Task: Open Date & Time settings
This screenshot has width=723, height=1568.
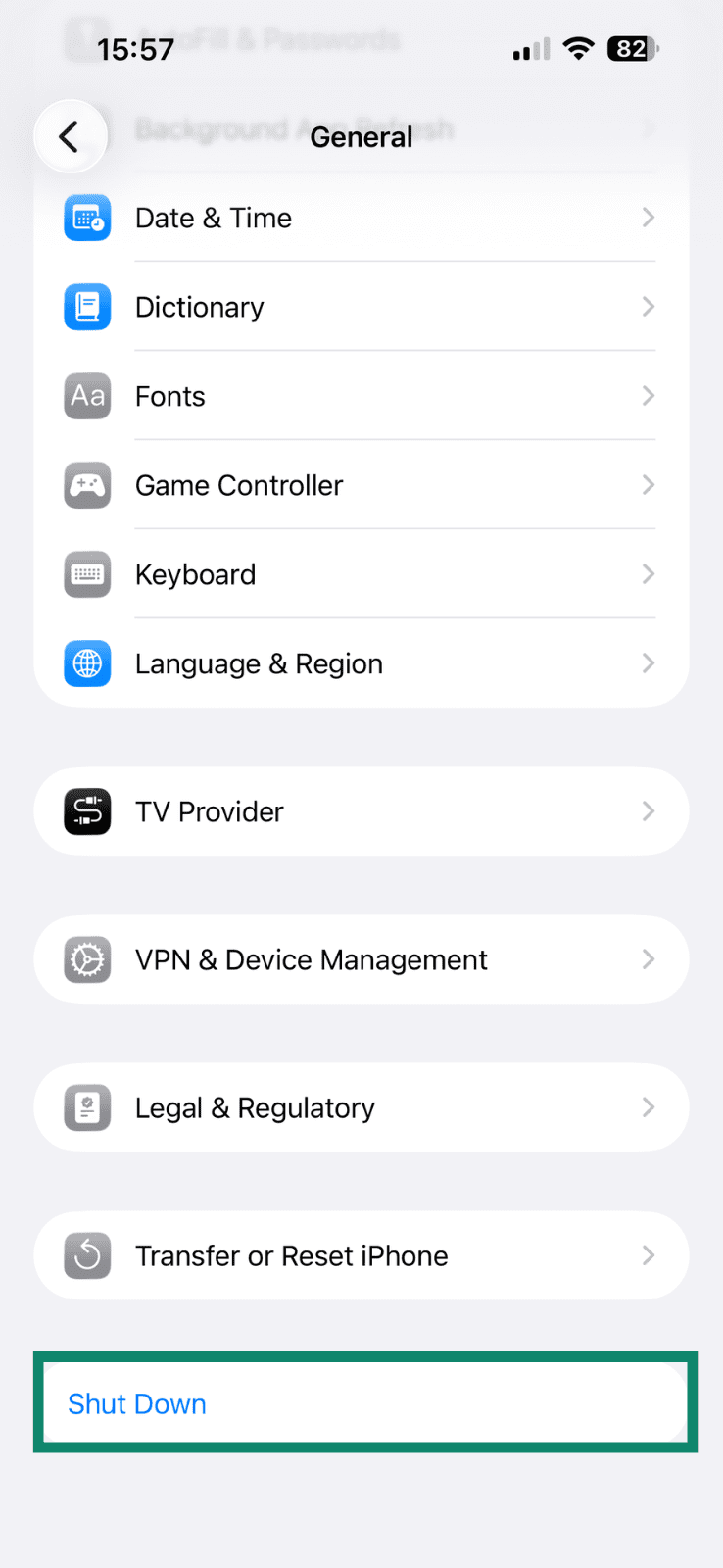Action: pos(361,218)
